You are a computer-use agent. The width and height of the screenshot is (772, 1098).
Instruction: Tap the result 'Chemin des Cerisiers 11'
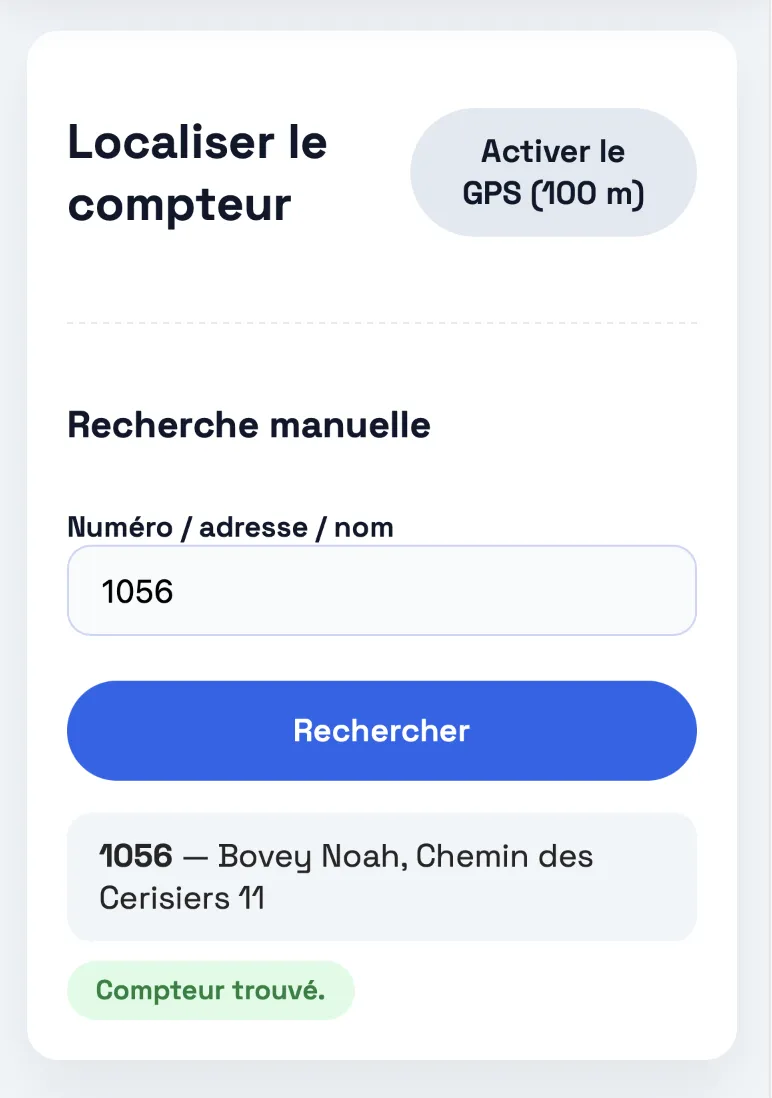(x=381, y=876)
